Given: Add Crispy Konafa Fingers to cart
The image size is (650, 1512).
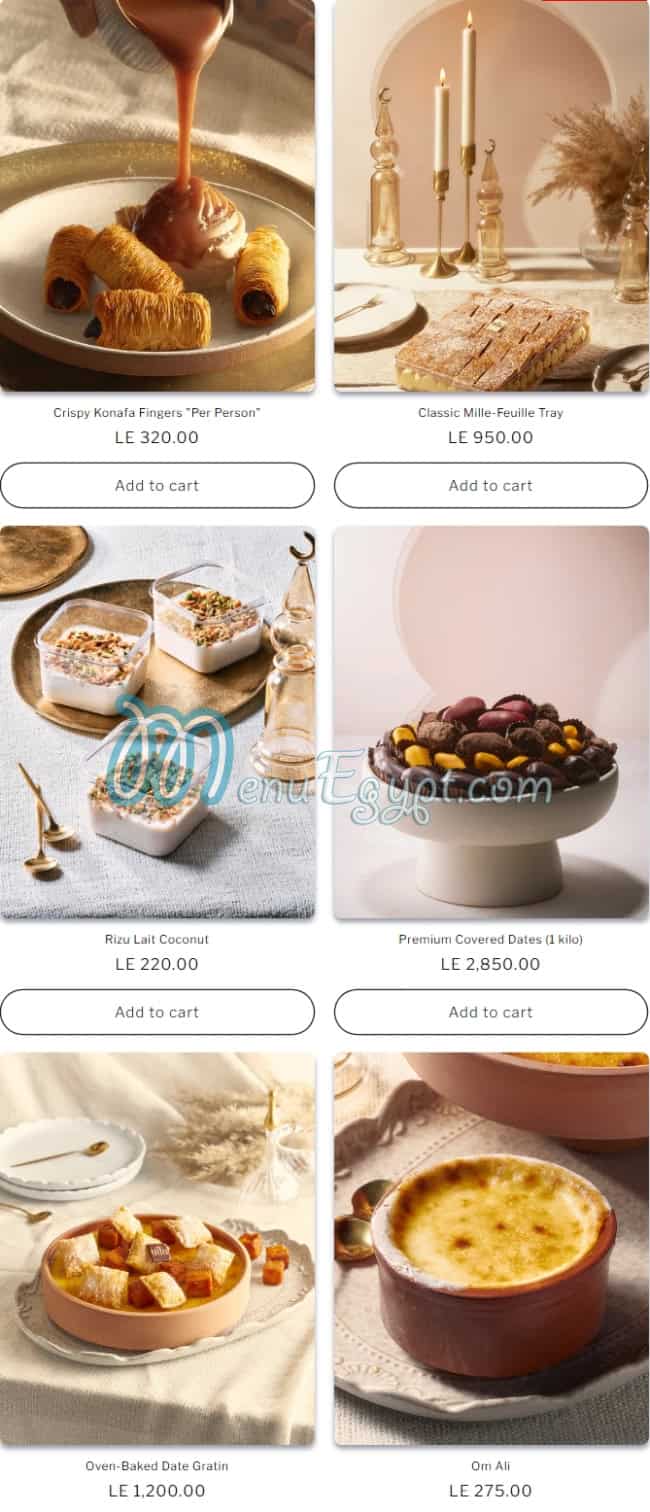Looking at the screenshot, I should (x=157, y=485).
